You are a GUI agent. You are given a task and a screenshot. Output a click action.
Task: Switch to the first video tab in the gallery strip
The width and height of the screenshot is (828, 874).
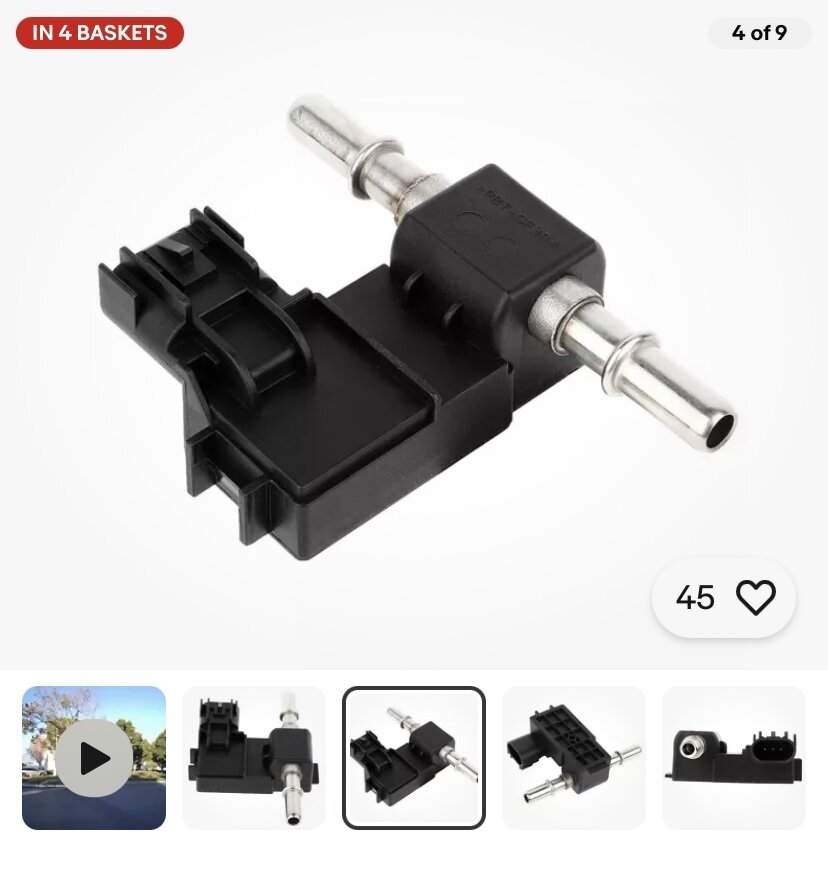pos(92,757)
